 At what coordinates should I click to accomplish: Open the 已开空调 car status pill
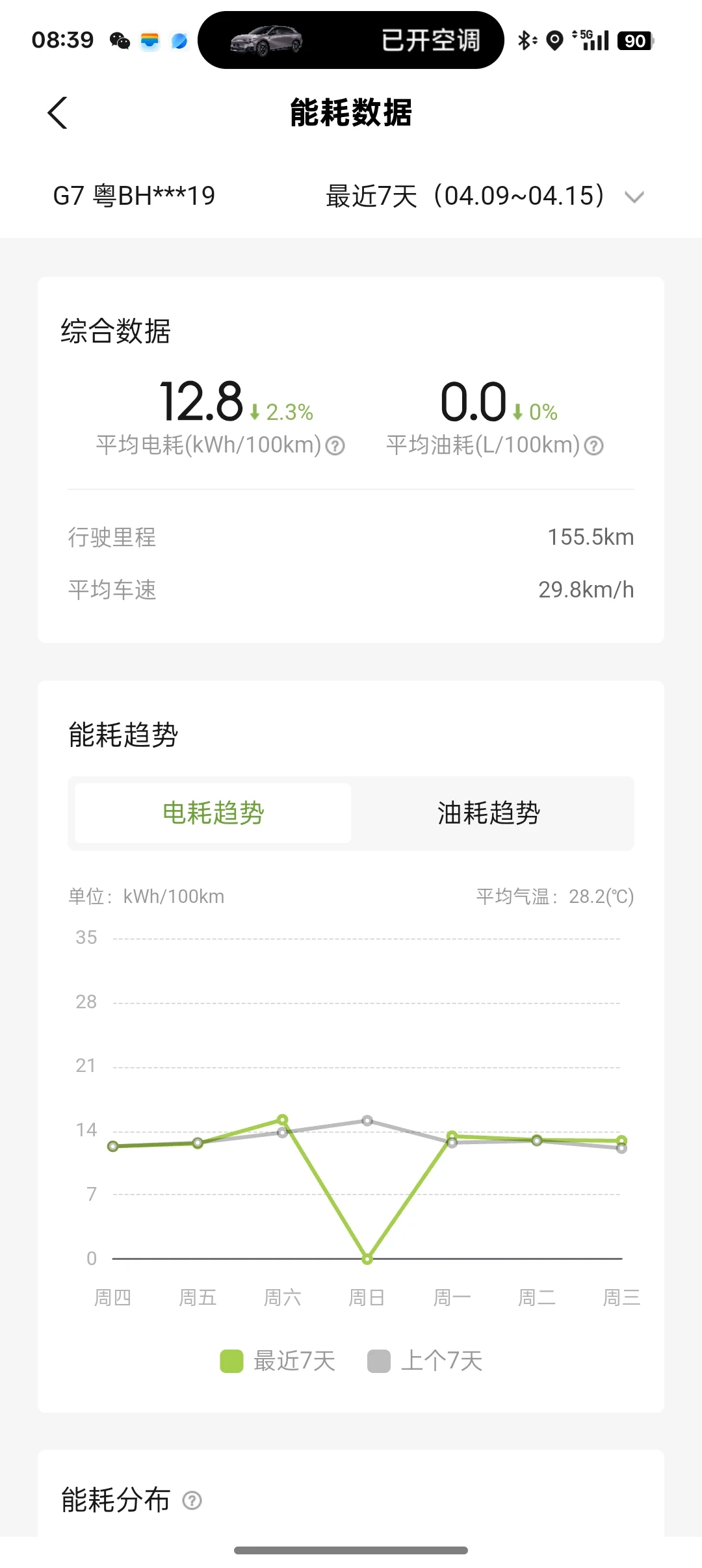click(351, 40)
